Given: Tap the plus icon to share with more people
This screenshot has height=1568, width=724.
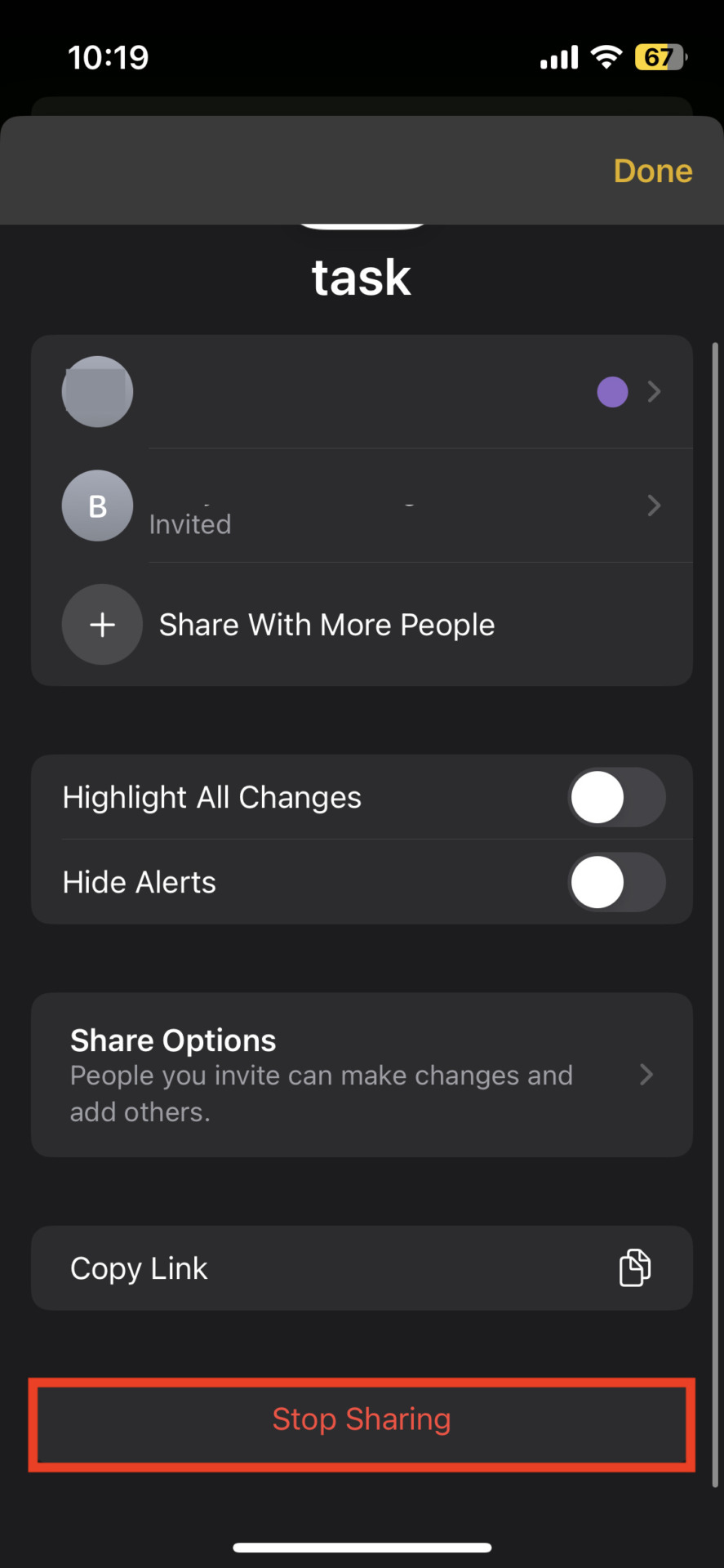Looking at the screenshot, I should (101, 624).
